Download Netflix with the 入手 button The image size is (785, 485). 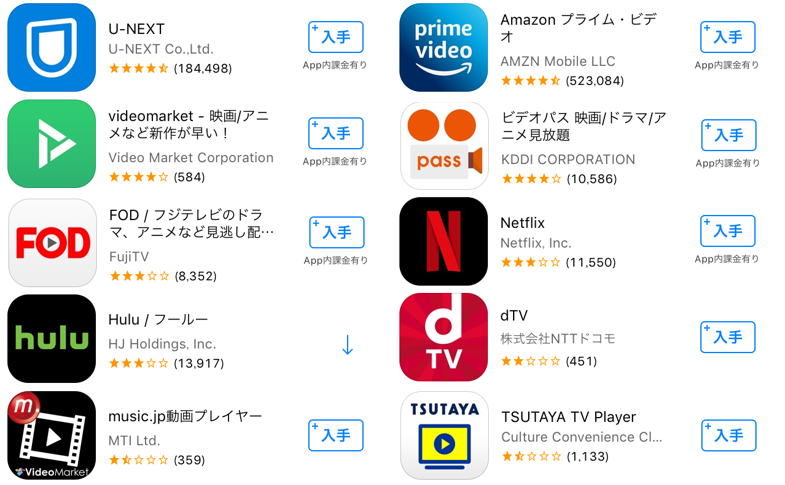point(728,231)
